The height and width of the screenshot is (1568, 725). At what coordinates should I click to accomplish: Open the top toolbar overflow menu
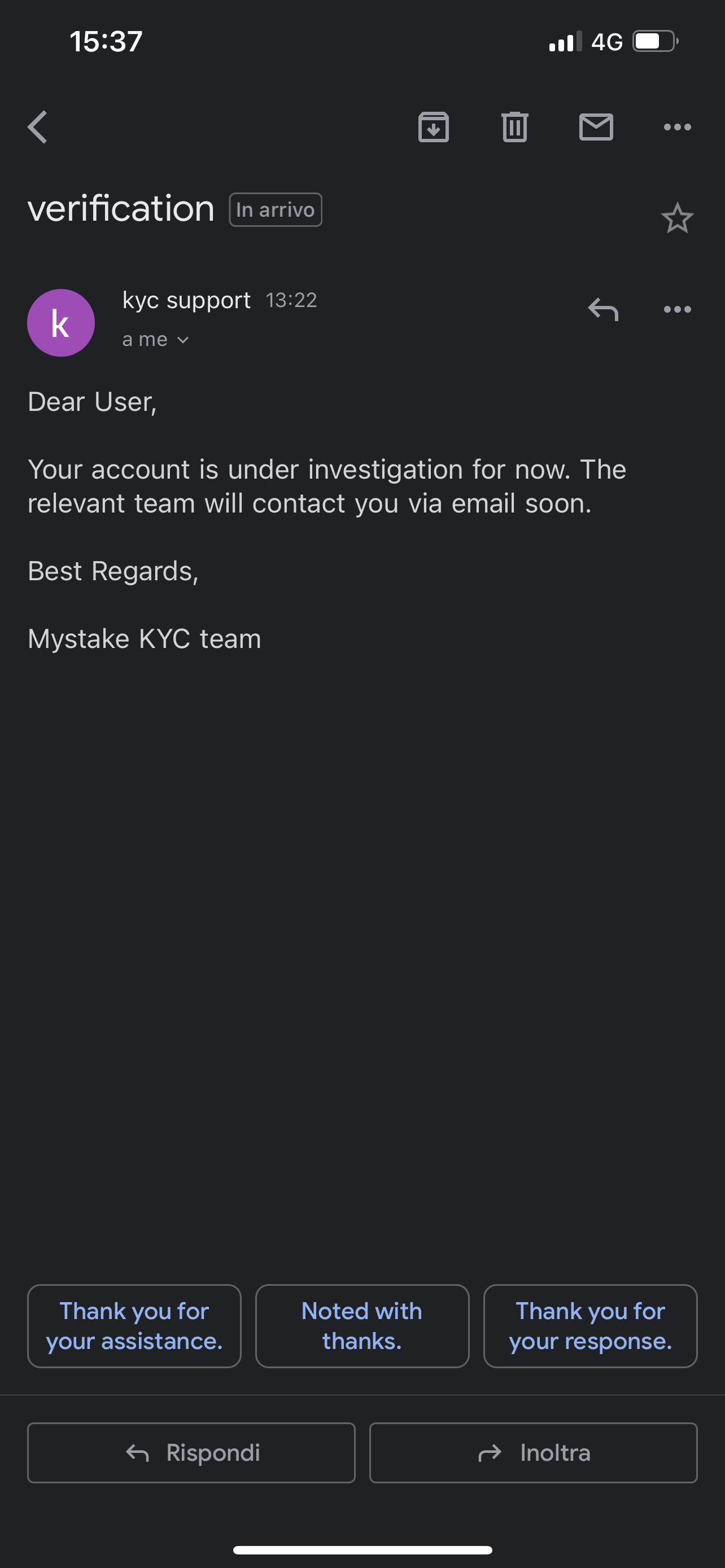(677, 127)
